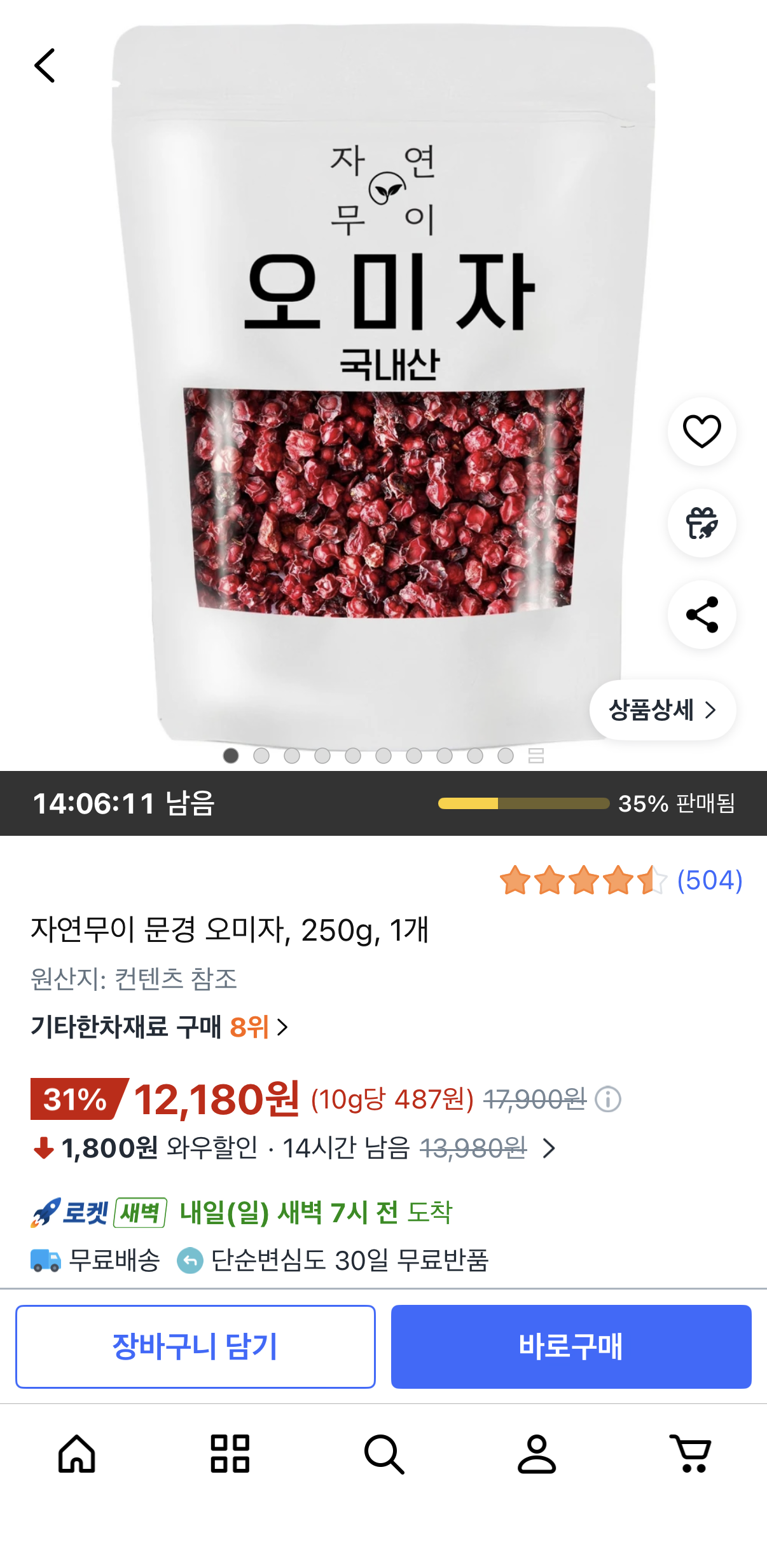This screenshot has height=1568, width=767.
Task: Open the 504 reviews rating
Action: [x=709, y=880]
